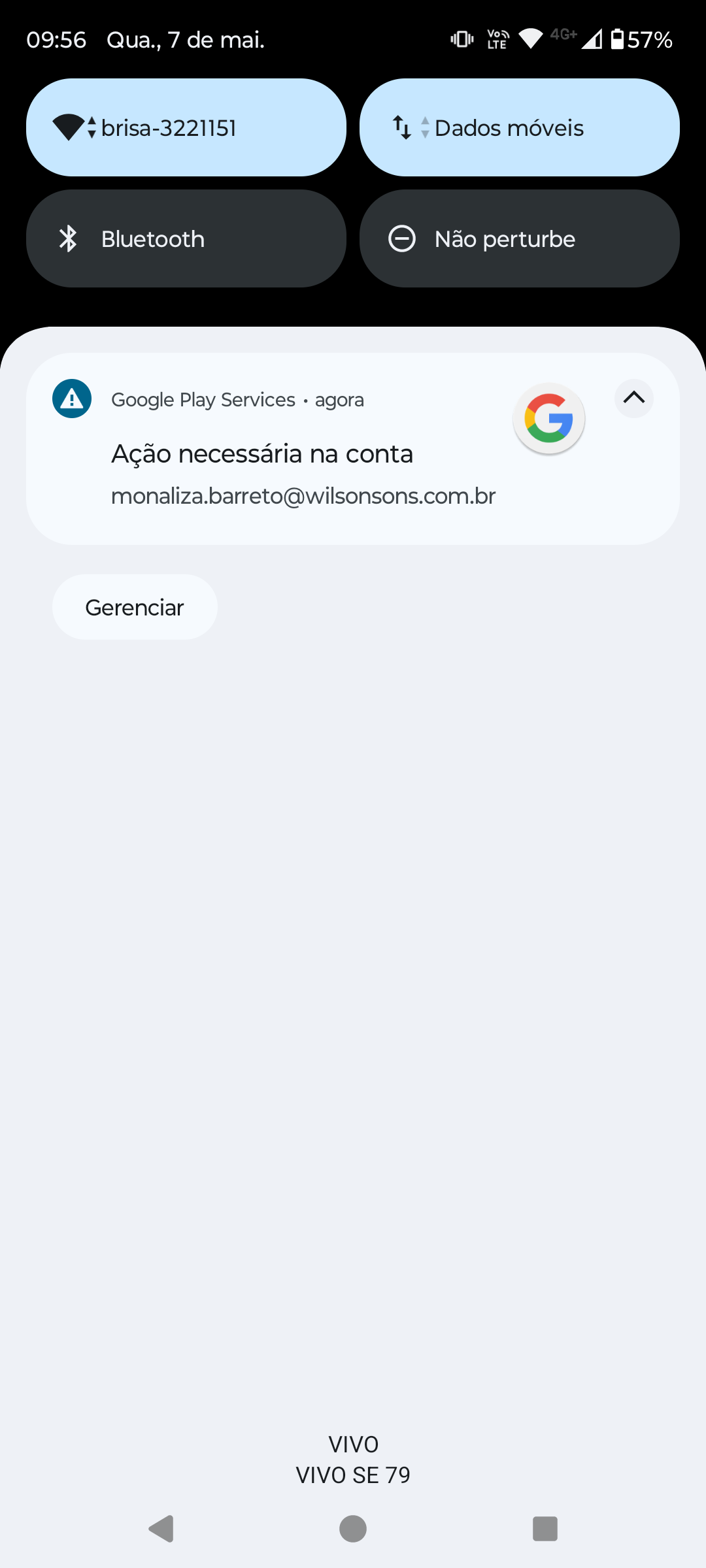Click the Do Not Disturb circle icon
This screenshot has width=706, height=1568.
pos(403,238)
